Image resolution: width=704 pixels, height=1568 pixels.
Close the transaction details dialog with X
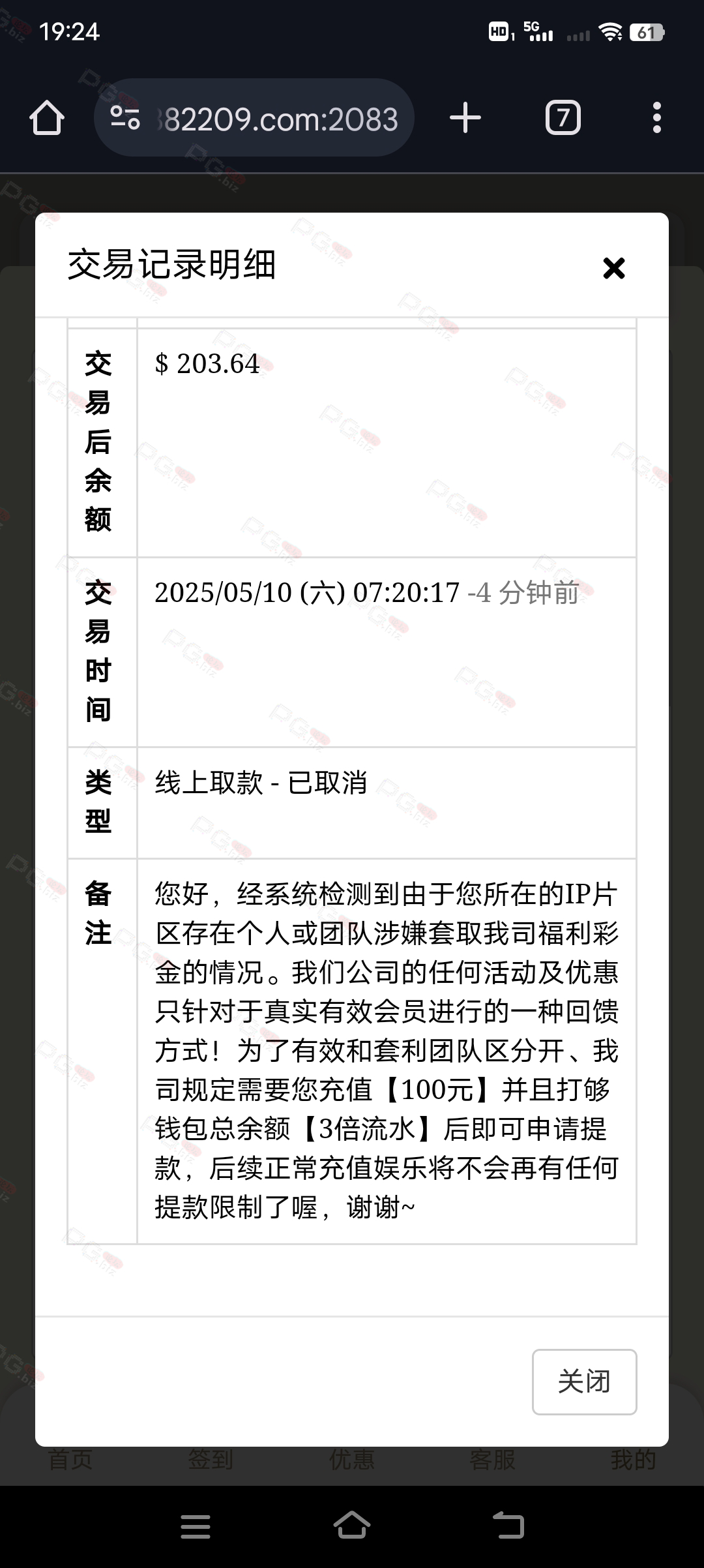(613, 268)
